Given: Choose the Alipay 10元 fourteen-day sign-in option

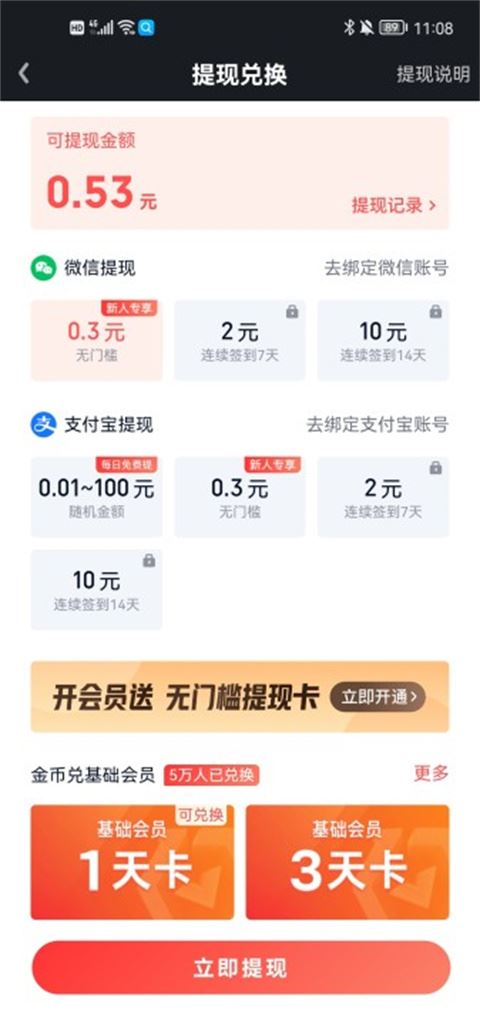Looking at the screenshot, I should (96, 590).
